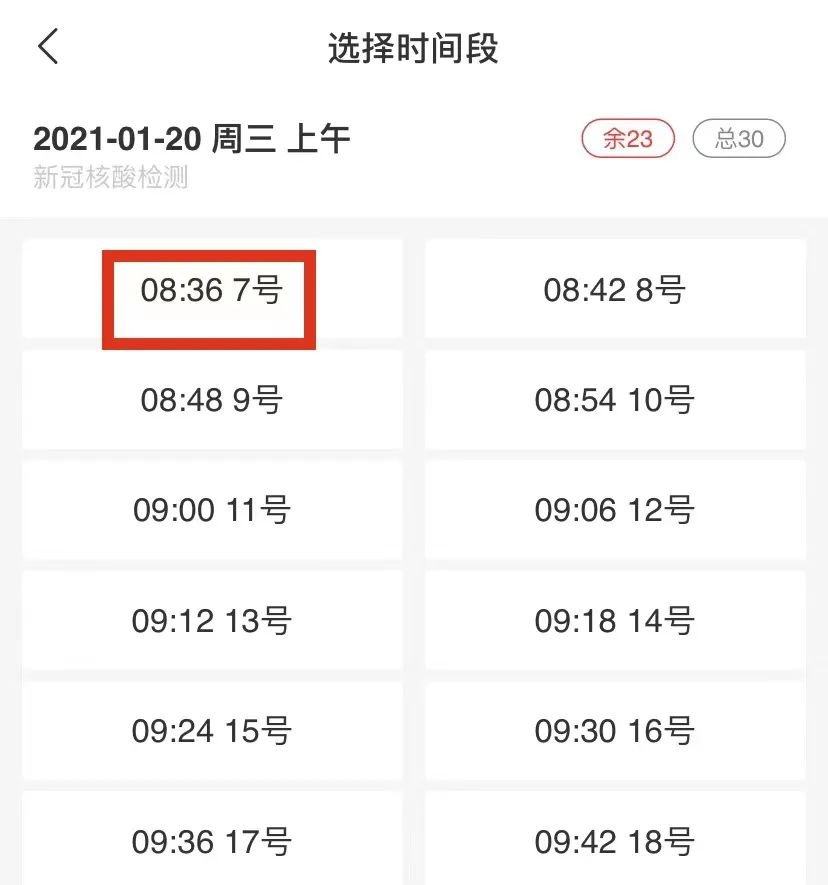828x885 pixels.
Task: Select the 09:00 11号 slot
Action: click(212, 511)
